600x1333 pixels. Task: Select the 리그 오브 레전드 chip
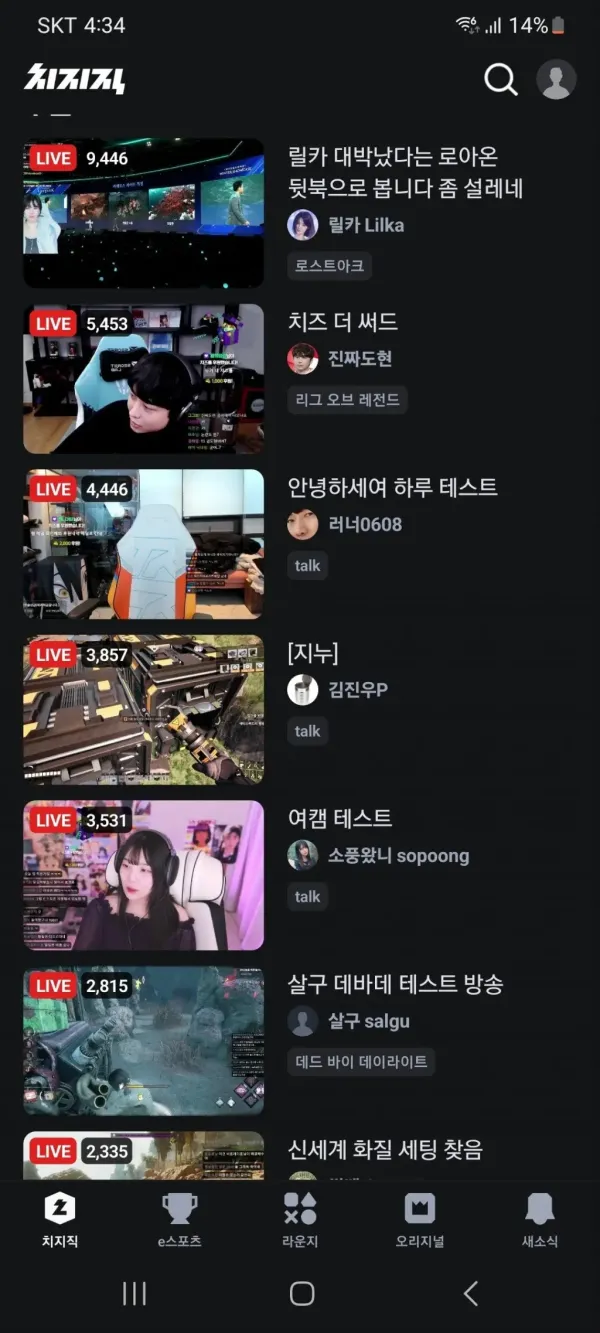pyautogui.click(x=347, y=400)
